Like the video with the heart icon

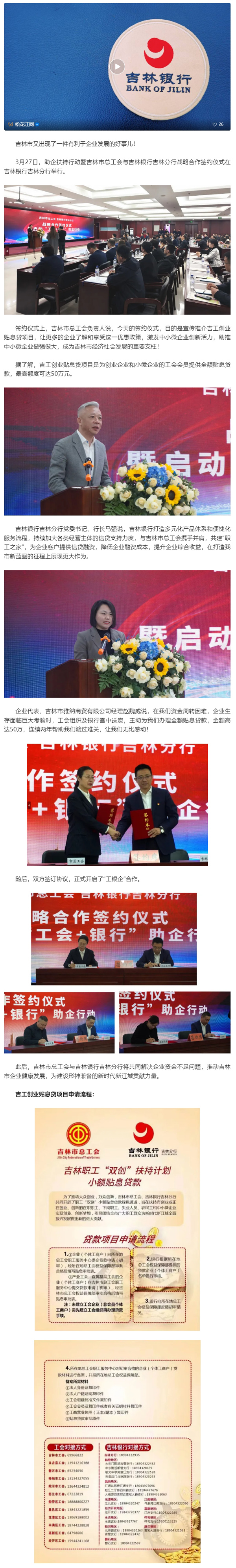(x=215, y=124)
